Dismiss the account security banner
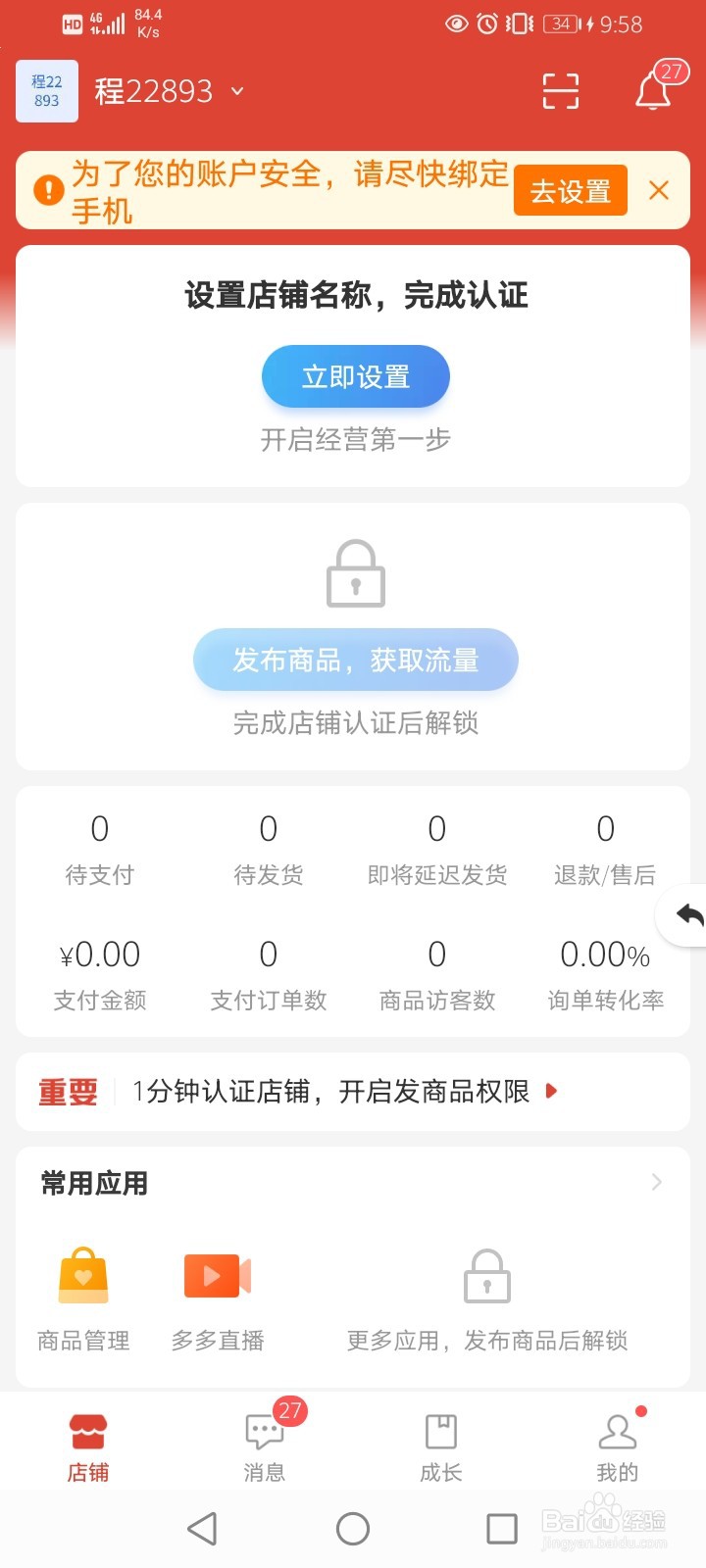 tap(659, 190)
